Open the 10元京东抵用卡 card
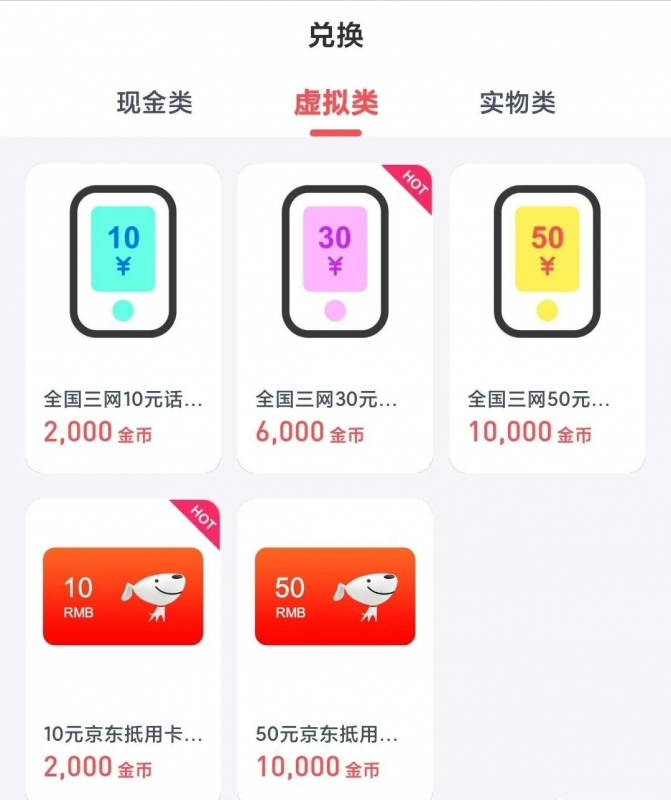Image resolution: width=671 pixels, height=800 pixels. tap(123, 650)
